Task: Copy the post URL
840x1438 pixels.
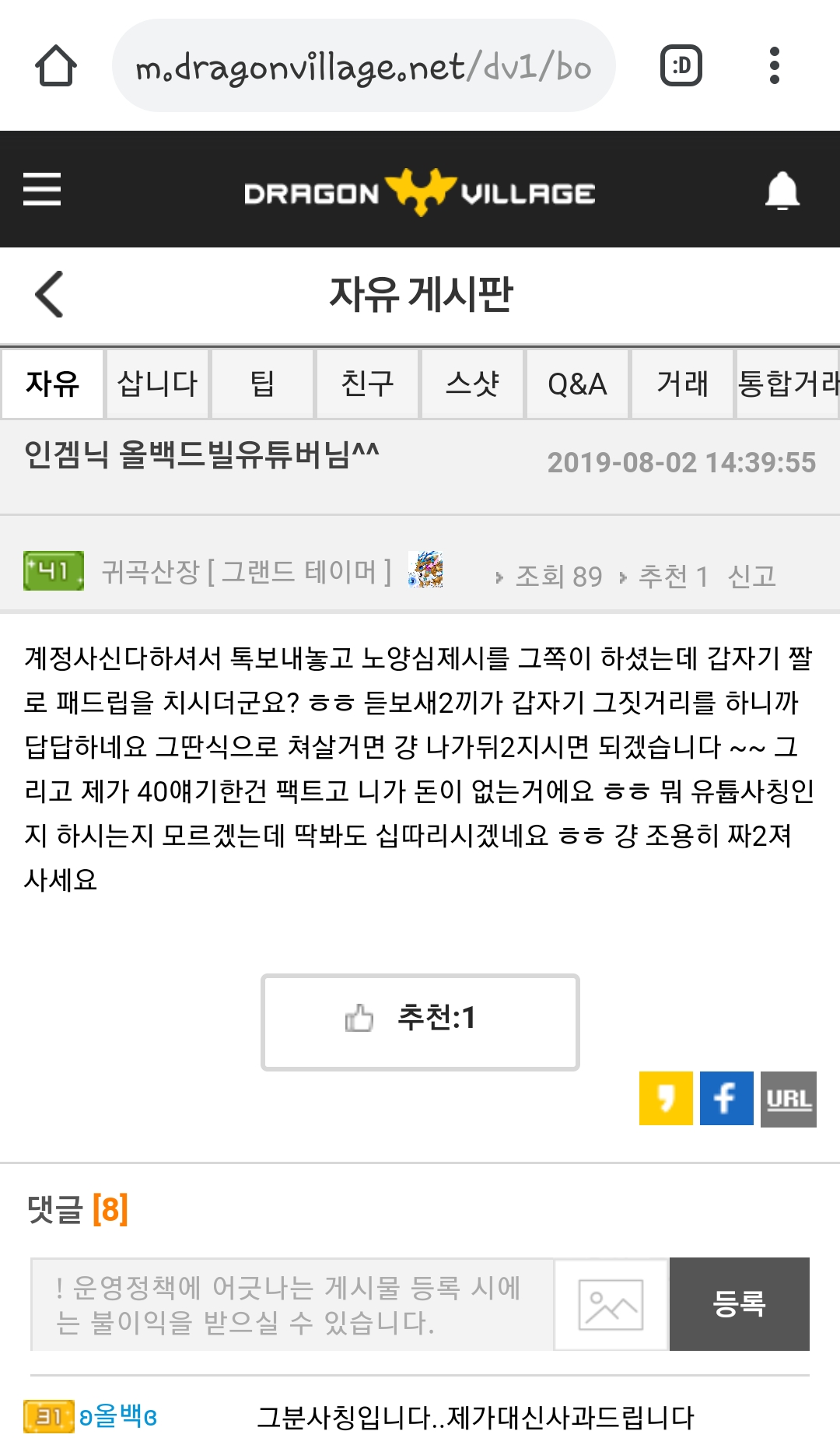Action: 788,1098
